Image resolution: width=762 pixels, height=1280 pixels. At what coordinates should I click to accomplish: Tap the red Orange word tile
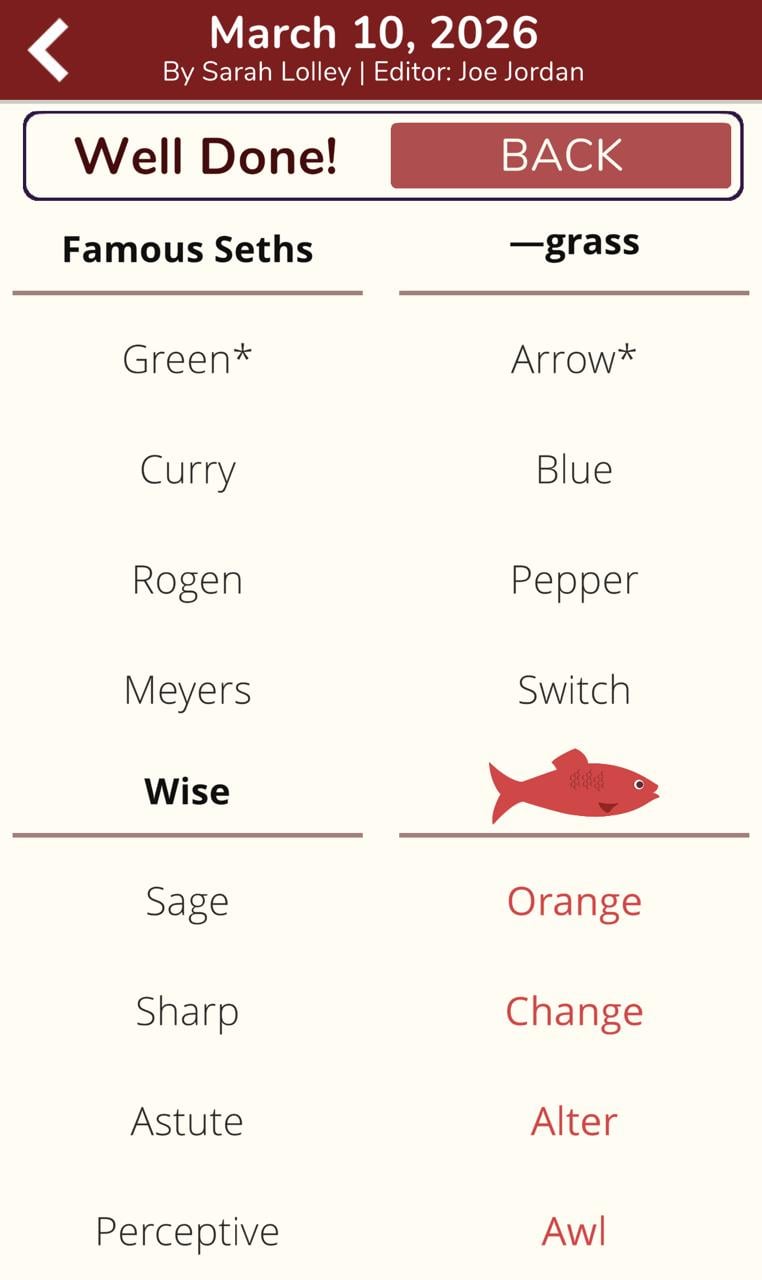(x=574, y=900)
